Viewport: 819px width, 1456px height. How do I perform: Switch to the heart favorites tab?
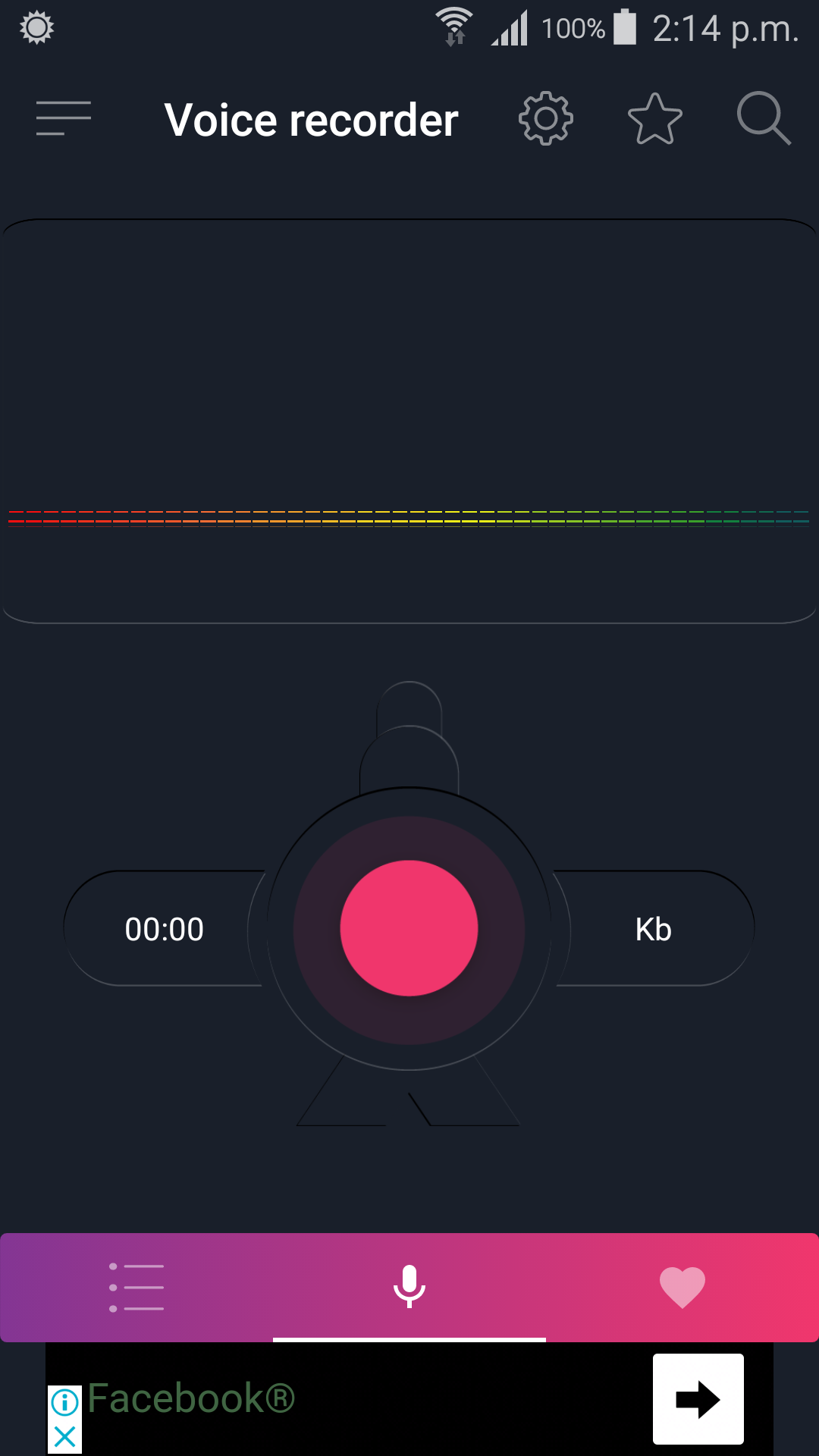(682, 1287)
